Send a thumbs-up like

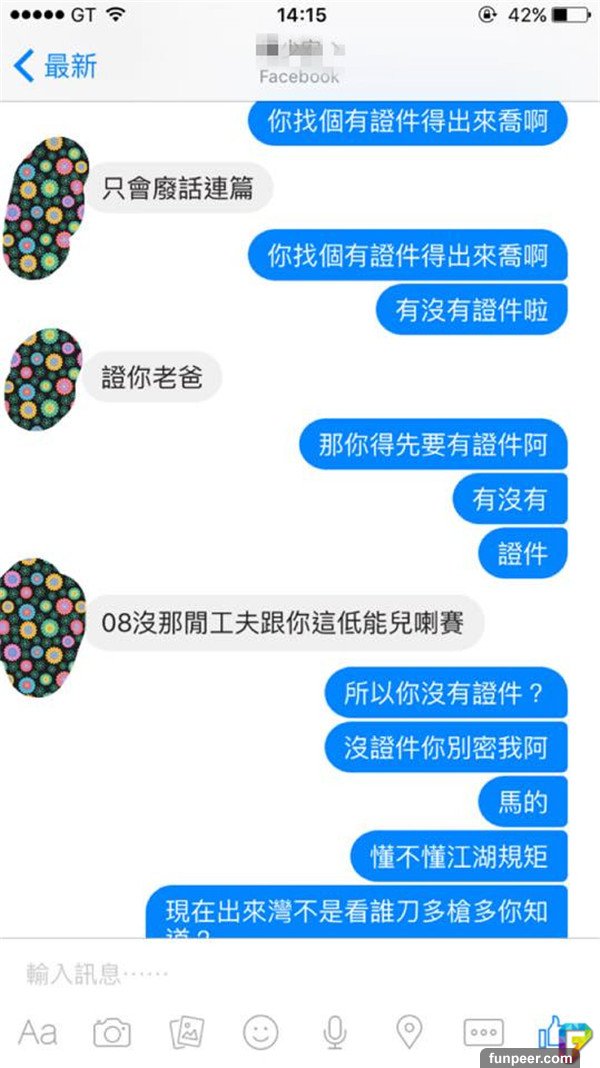coord(553,1030)
